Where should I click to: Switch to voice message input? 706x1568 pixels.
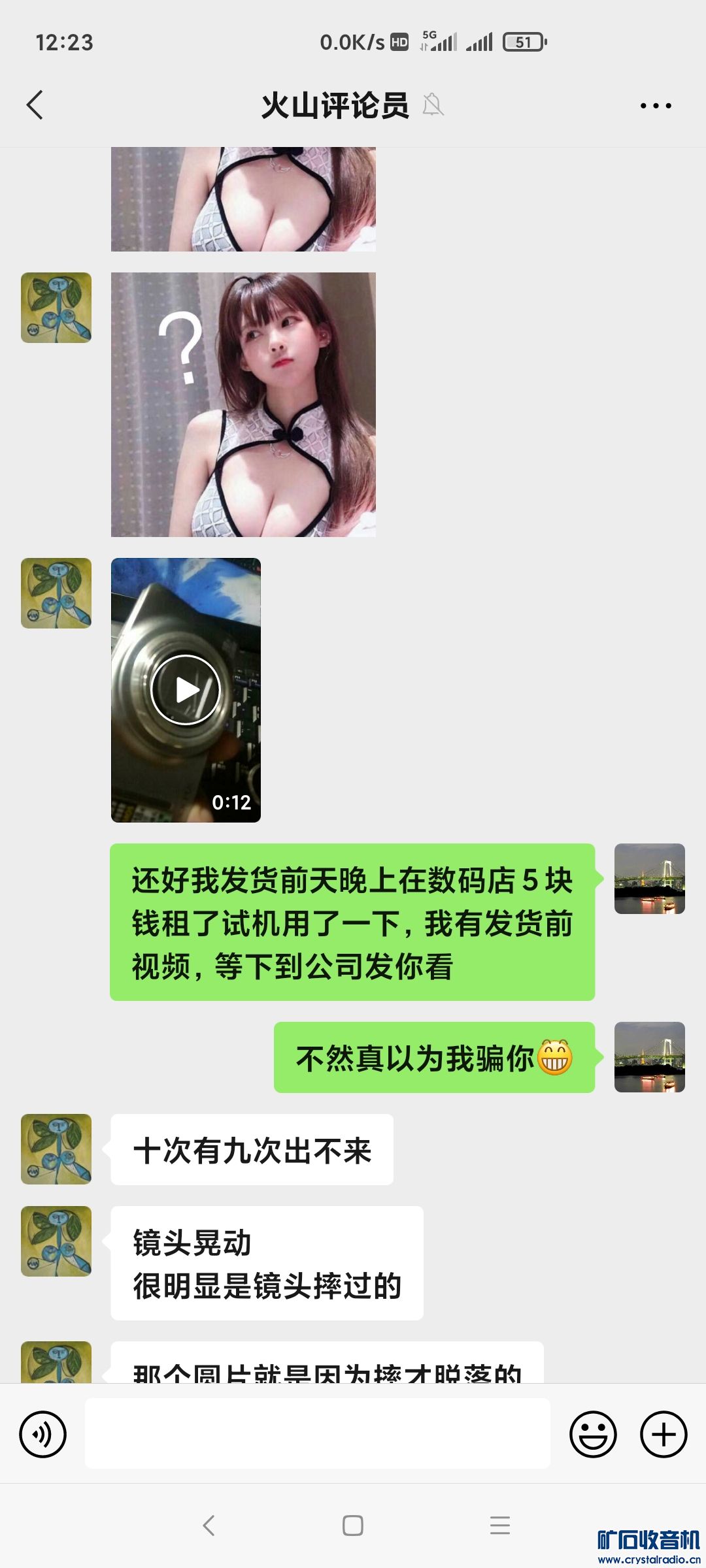click(43, 1434)
